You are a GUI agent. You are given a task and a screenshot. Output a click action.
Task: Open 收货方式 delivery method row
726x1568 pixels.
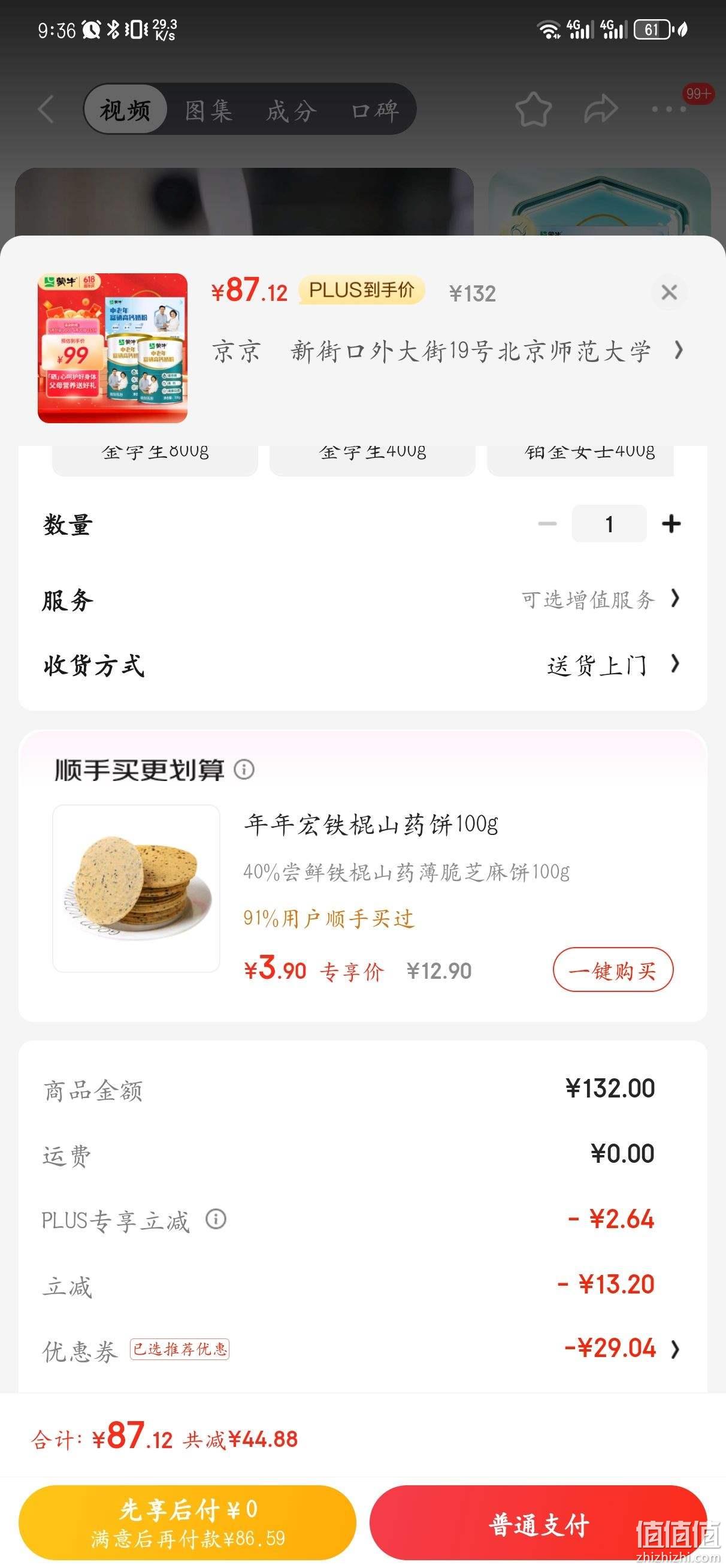click(x=362, y=665)
